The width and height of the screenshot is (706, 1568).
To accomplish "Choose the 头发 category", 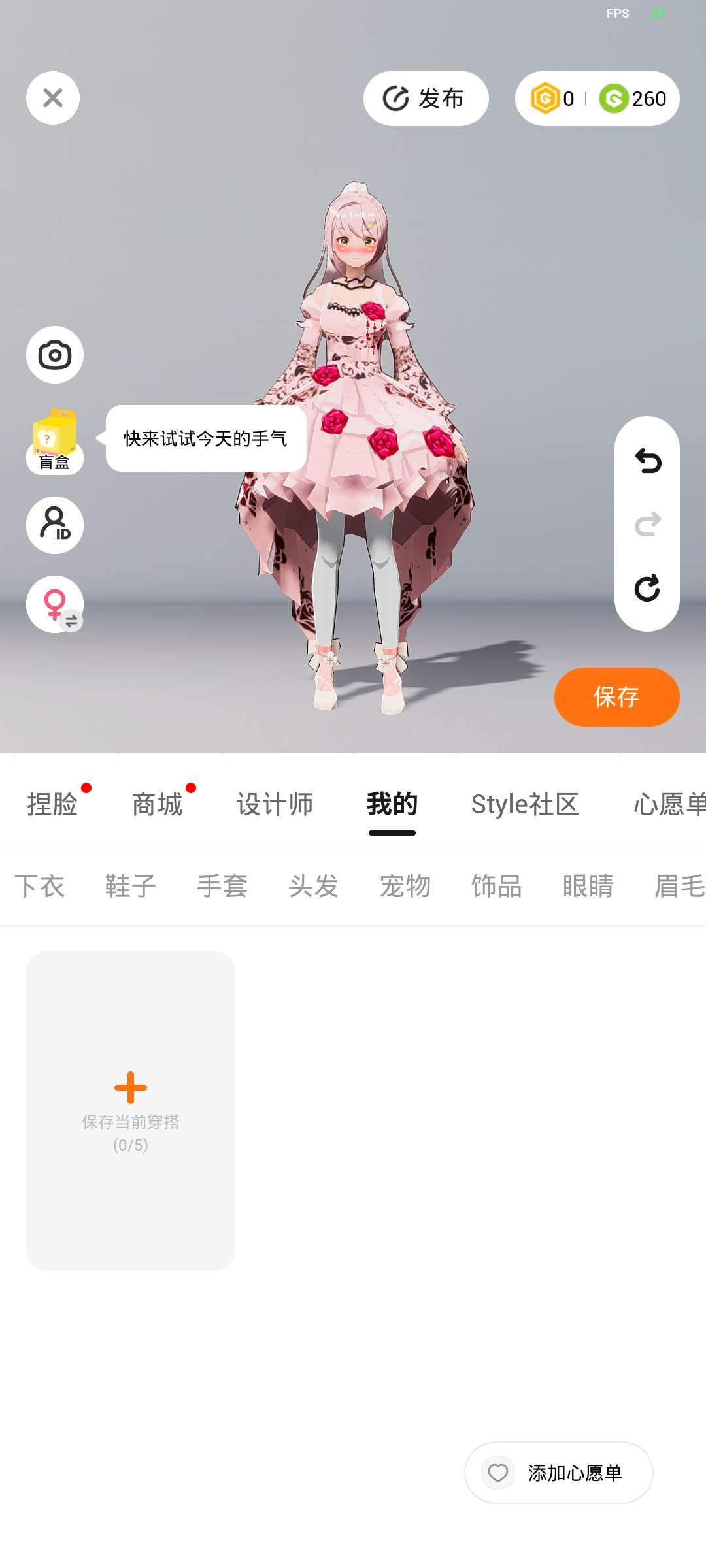I will tap(314, 886).
